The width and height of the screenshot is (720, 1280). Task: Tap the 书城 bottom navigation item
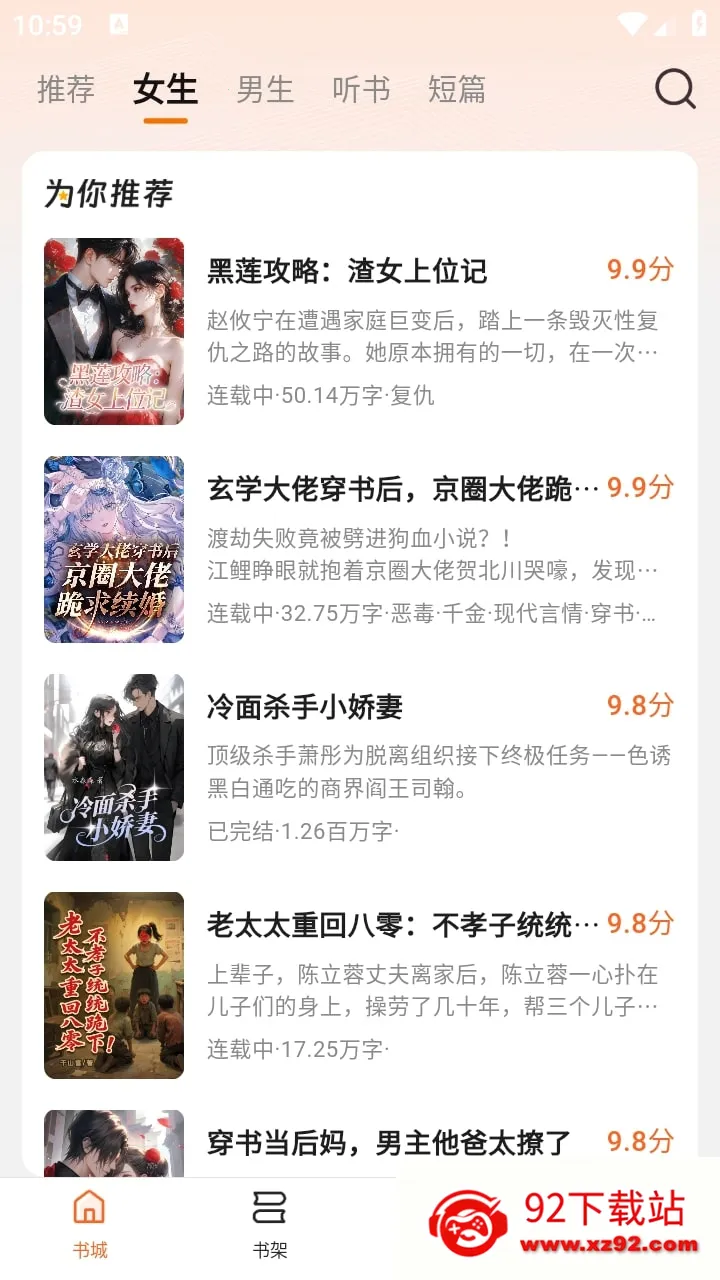click(x=90, y=1224)
